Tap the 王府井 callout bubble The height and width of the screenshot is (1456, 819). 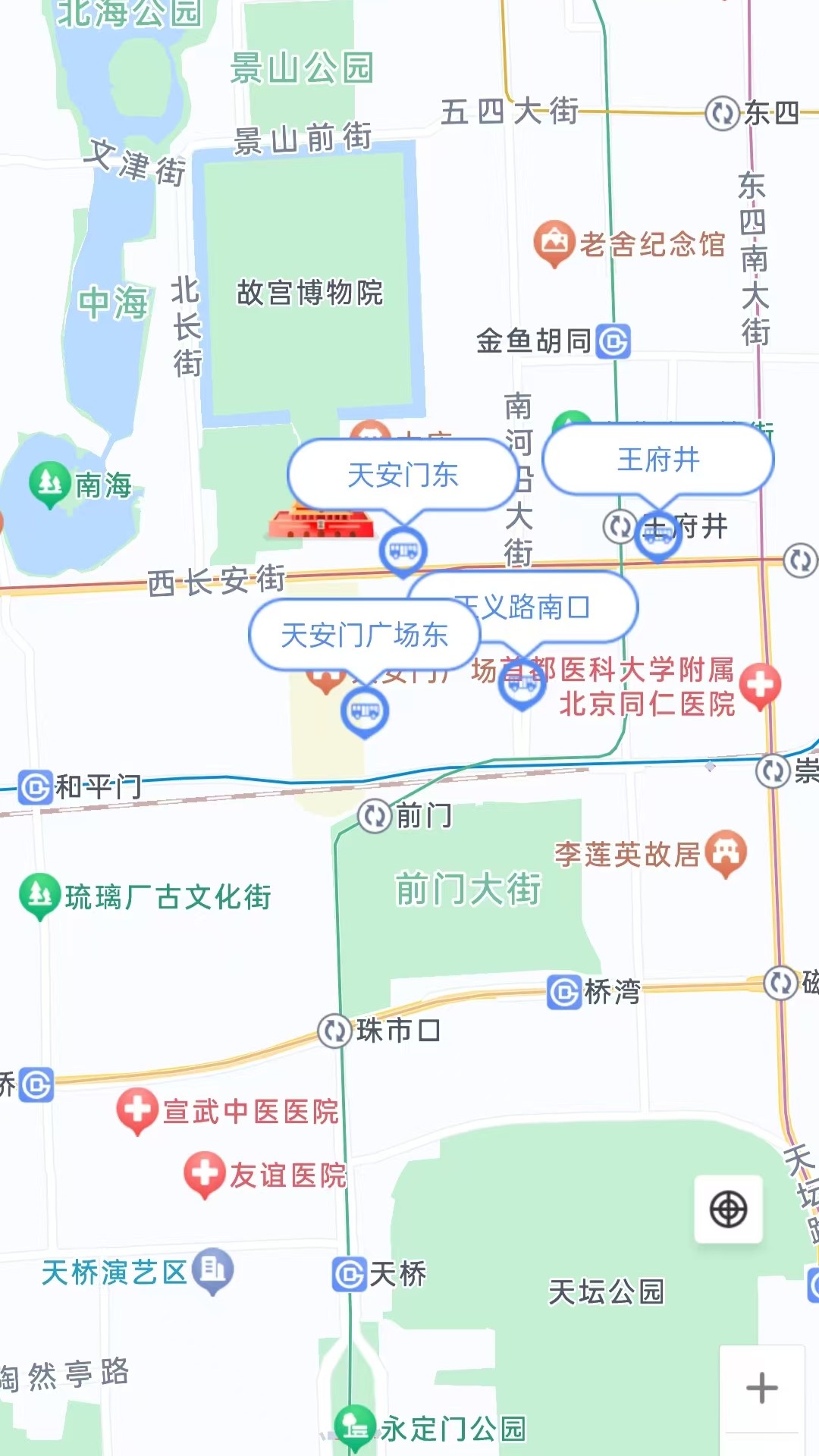pyautogui.click(x=658, y=458)
